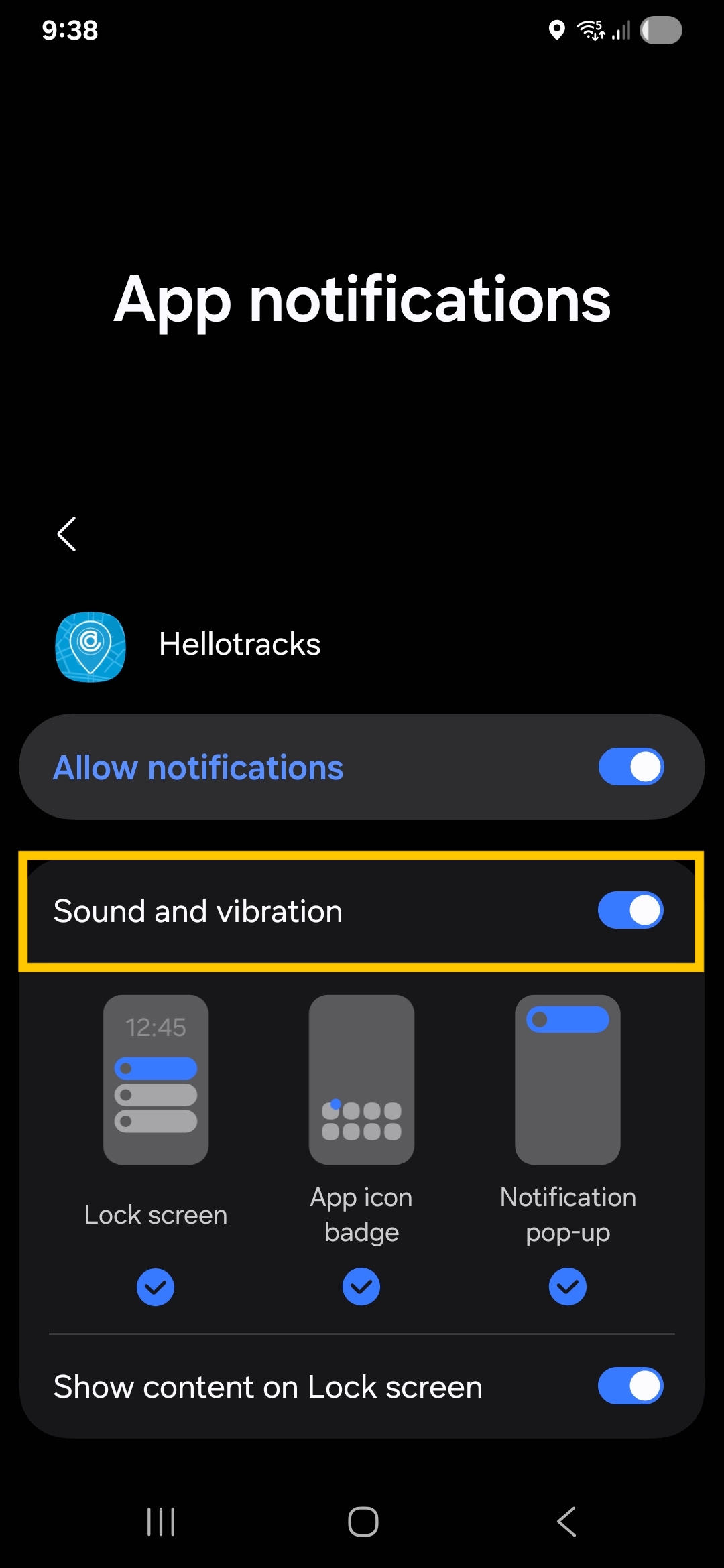Open recent apps from navigation bar
Screen dimensions: 724x1568
tap(161, 1521)
